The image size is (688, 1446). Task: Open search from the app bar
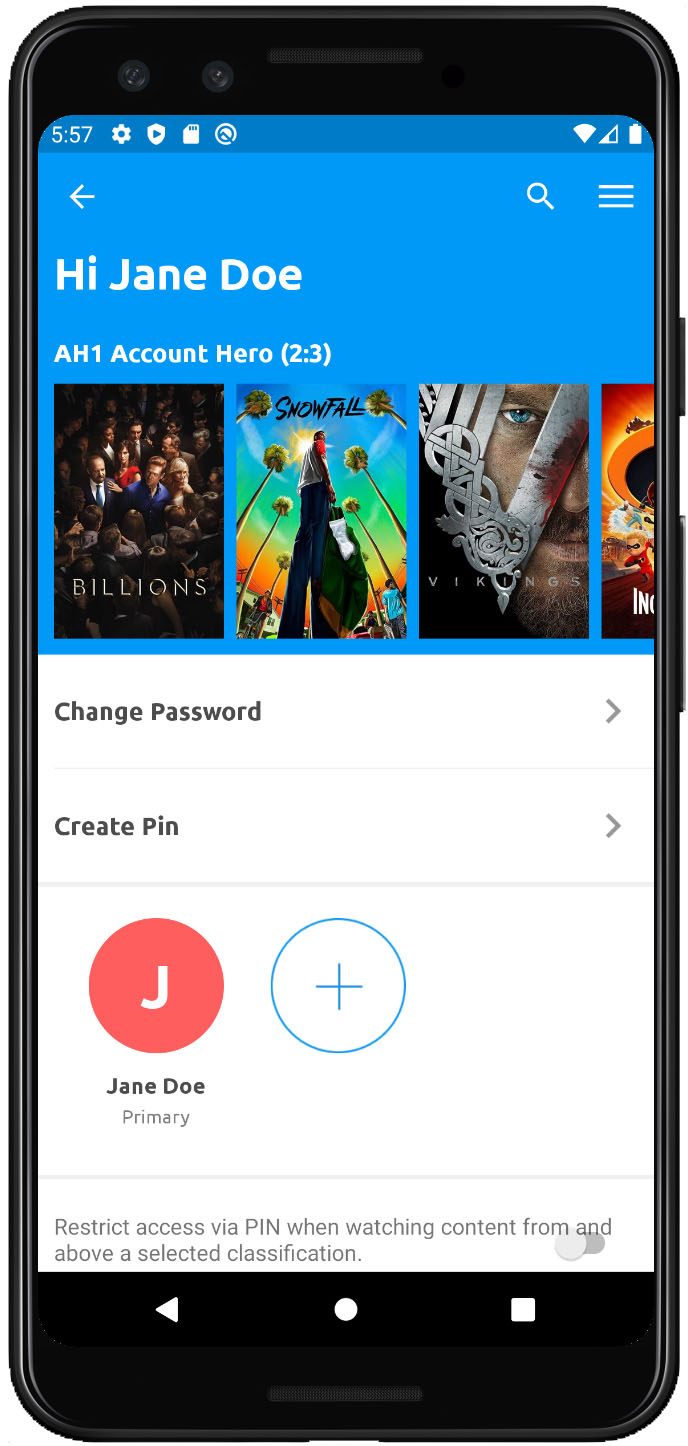tap(540, 197)
